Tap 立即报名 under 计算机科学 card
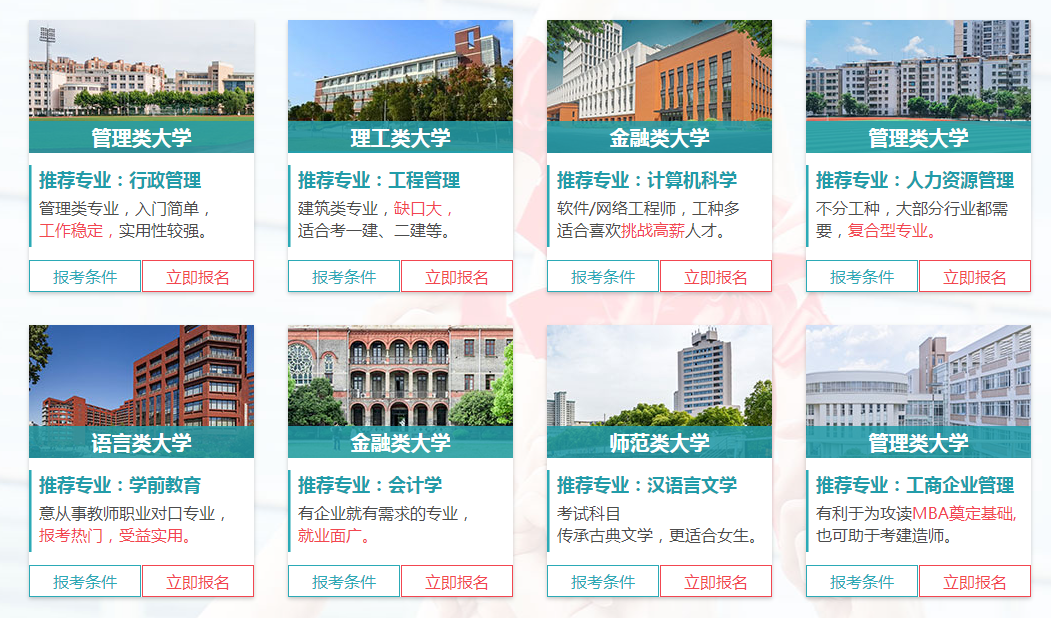Viewport: 1051px width, 618px height. click(716, 277)
